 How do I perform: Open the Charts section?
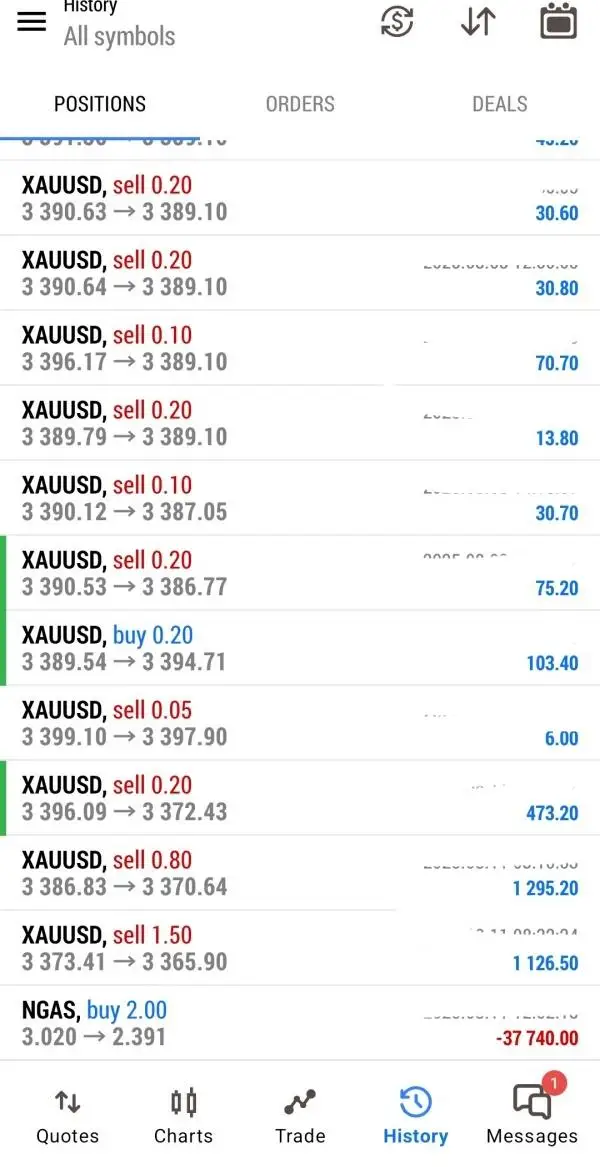point(183,1116)
